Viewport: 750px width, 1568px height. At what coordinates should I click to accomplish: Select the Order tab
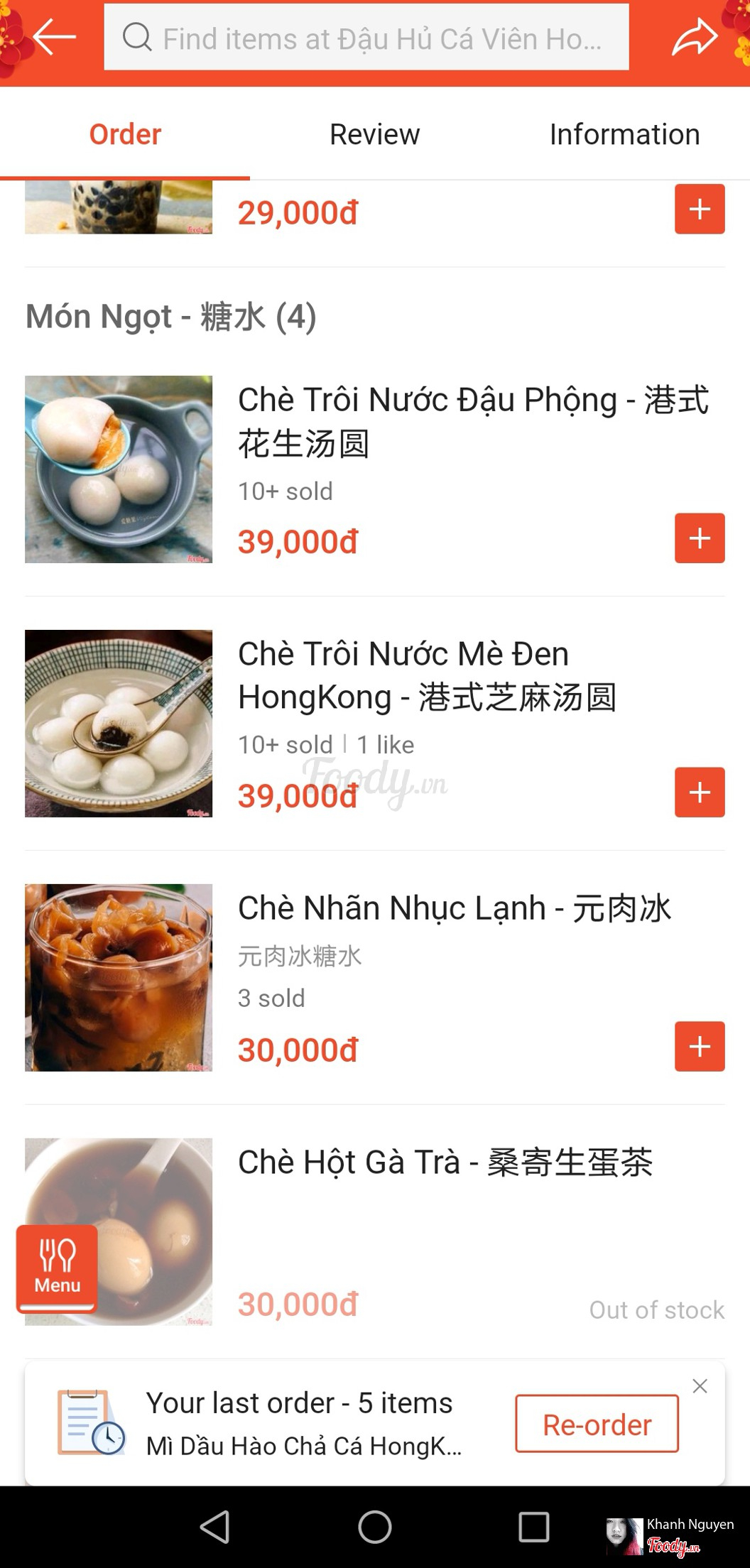(x=125, y=134)
